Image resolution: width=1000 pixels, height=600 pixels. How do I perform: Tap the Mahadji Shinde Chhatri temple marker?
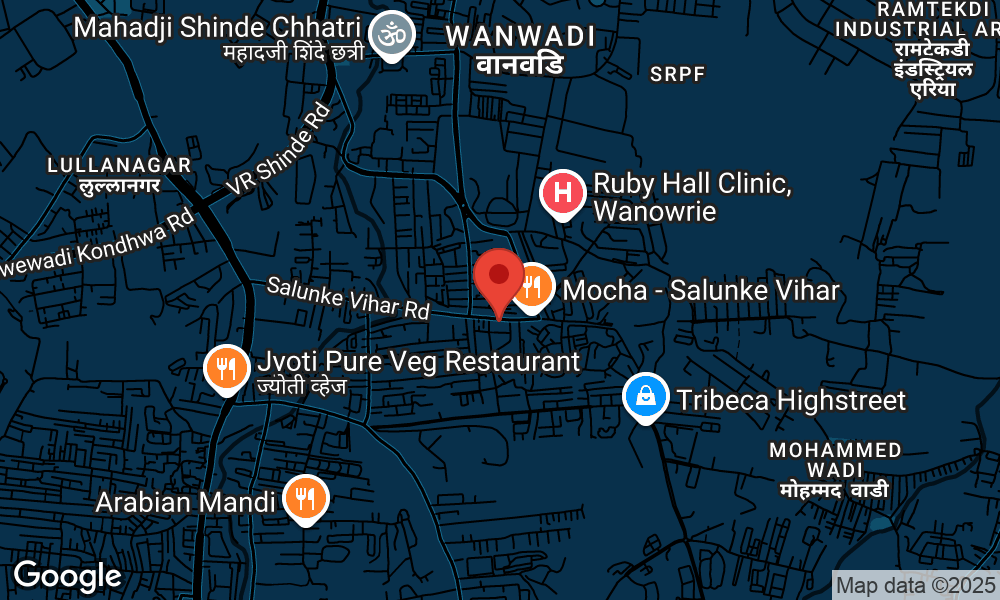click(x=390, y=36)
